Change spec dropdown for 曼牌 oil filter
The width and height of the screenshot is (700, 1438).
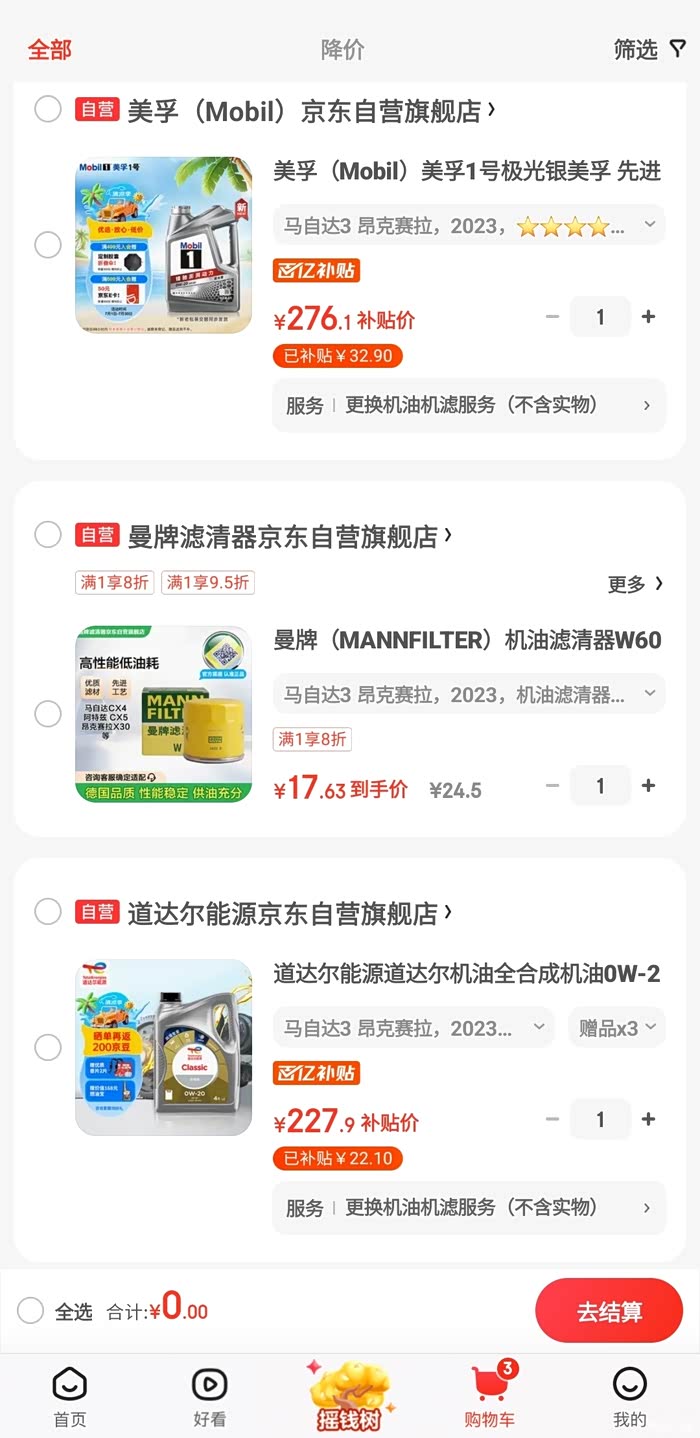[x=468, y=695]
